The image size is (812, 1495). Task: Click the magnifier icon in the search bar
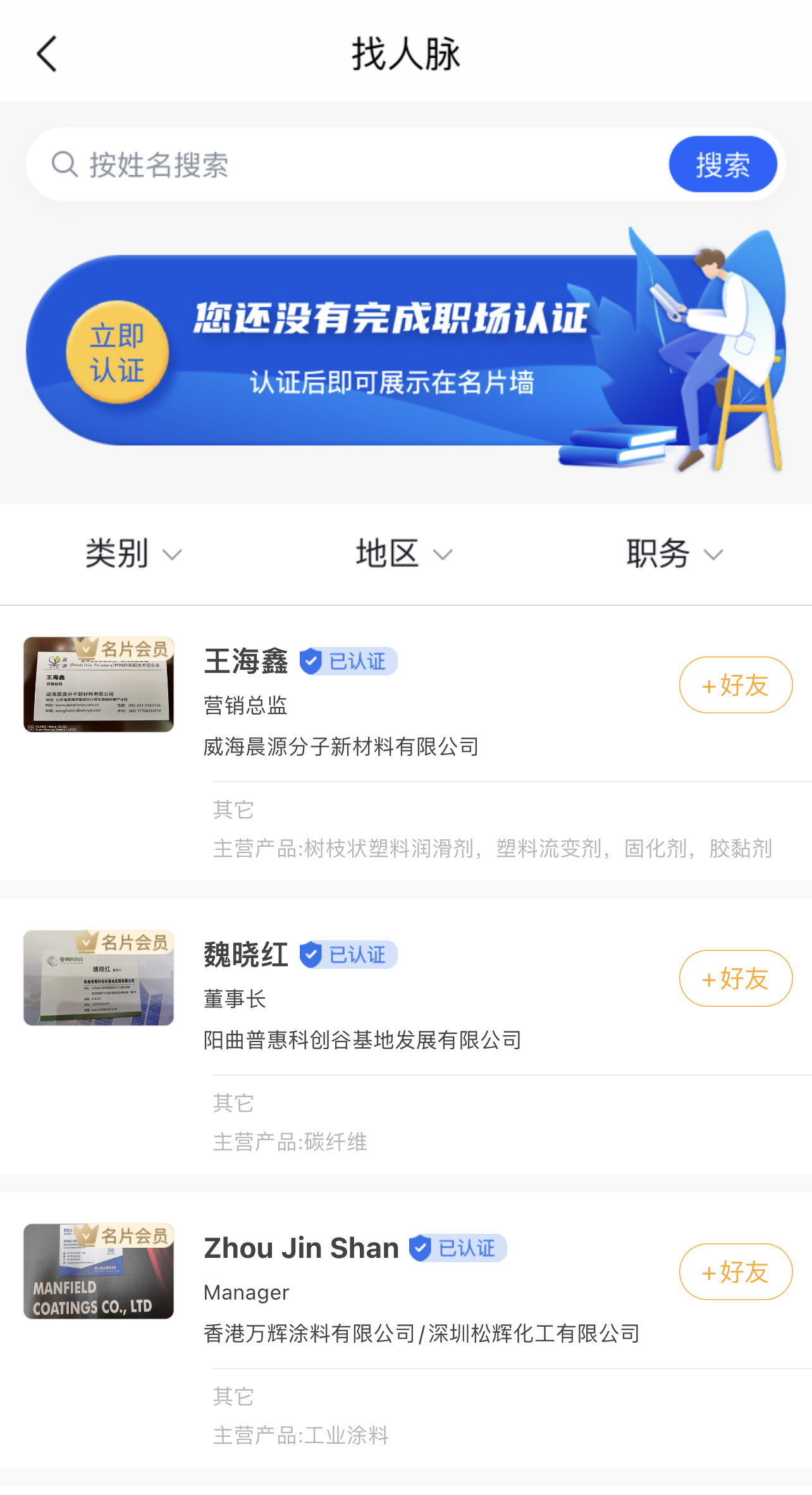tap(63, 164)
